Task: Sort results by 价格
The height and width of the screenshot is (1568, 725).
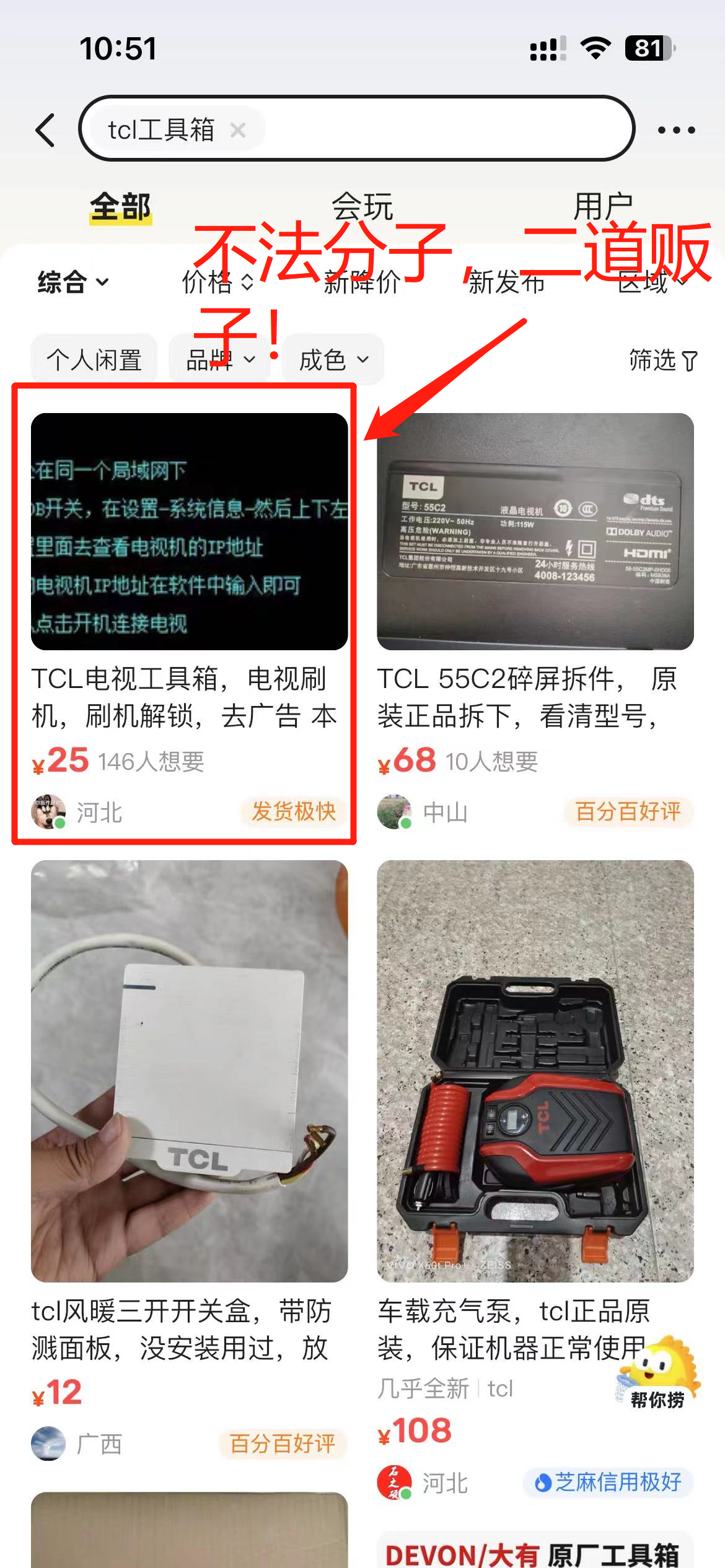Action: [x=217, y=282]
